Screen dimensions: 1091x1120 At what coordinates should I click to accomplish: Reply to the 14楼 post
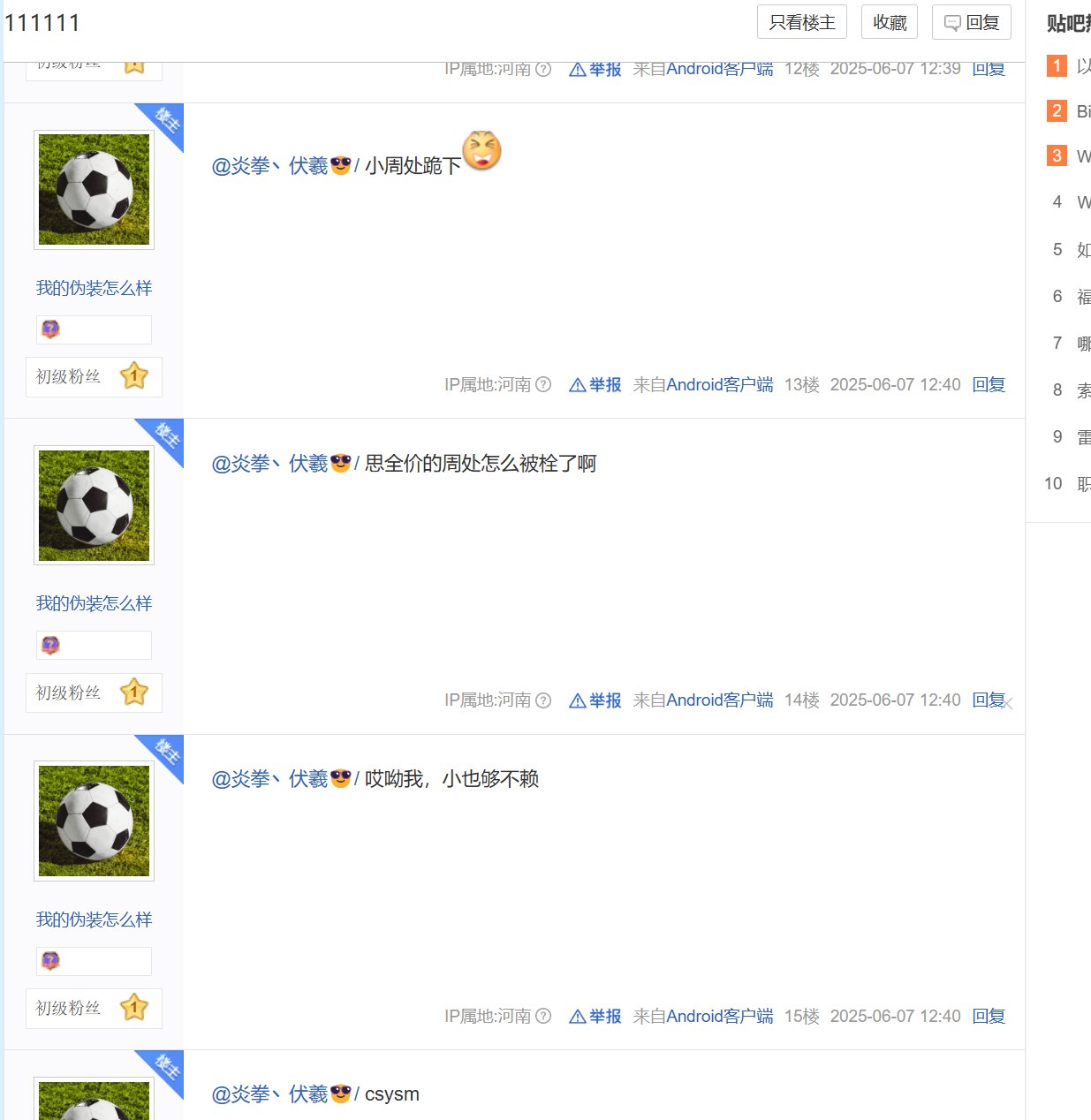tap(987, 700)
